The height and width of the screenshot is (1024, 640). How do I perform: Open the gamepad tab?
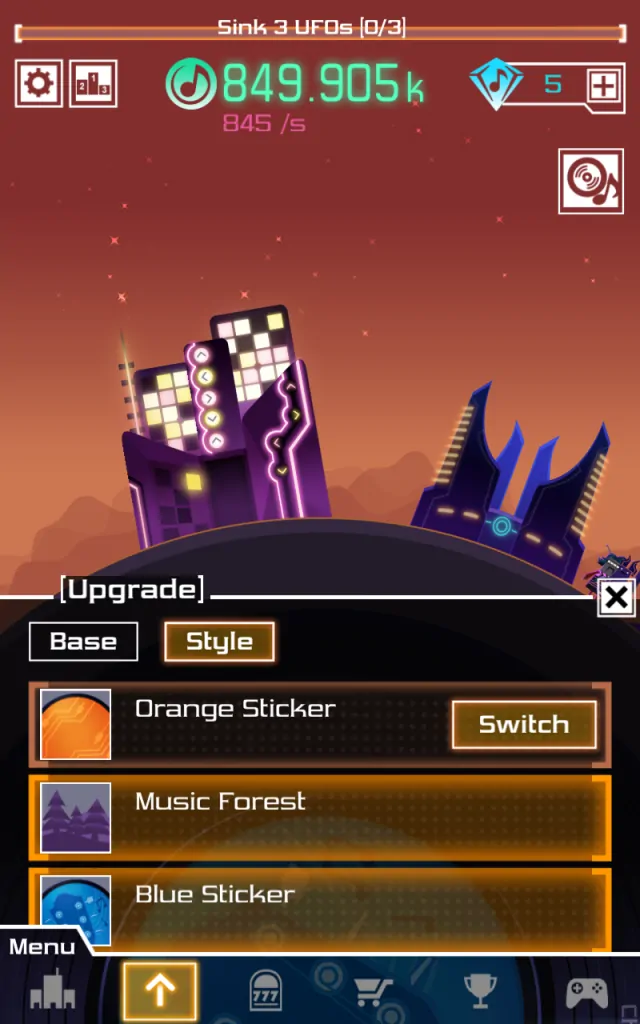click(586, 991)
